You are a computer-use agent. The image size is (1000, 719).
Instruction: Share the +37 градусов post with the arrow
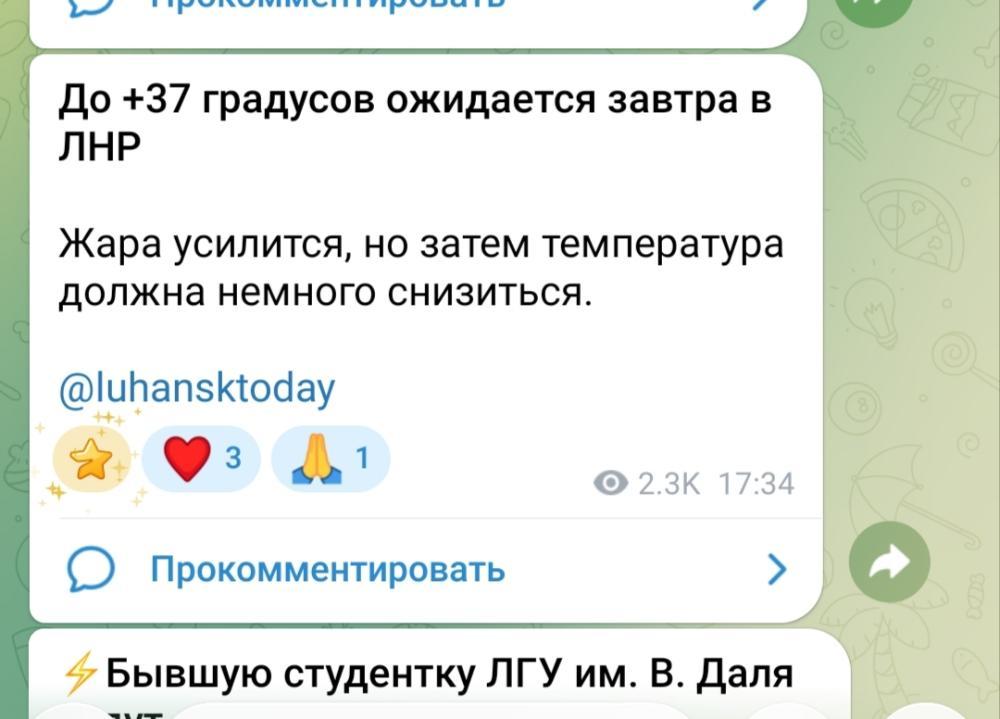[x=889, y=562]
